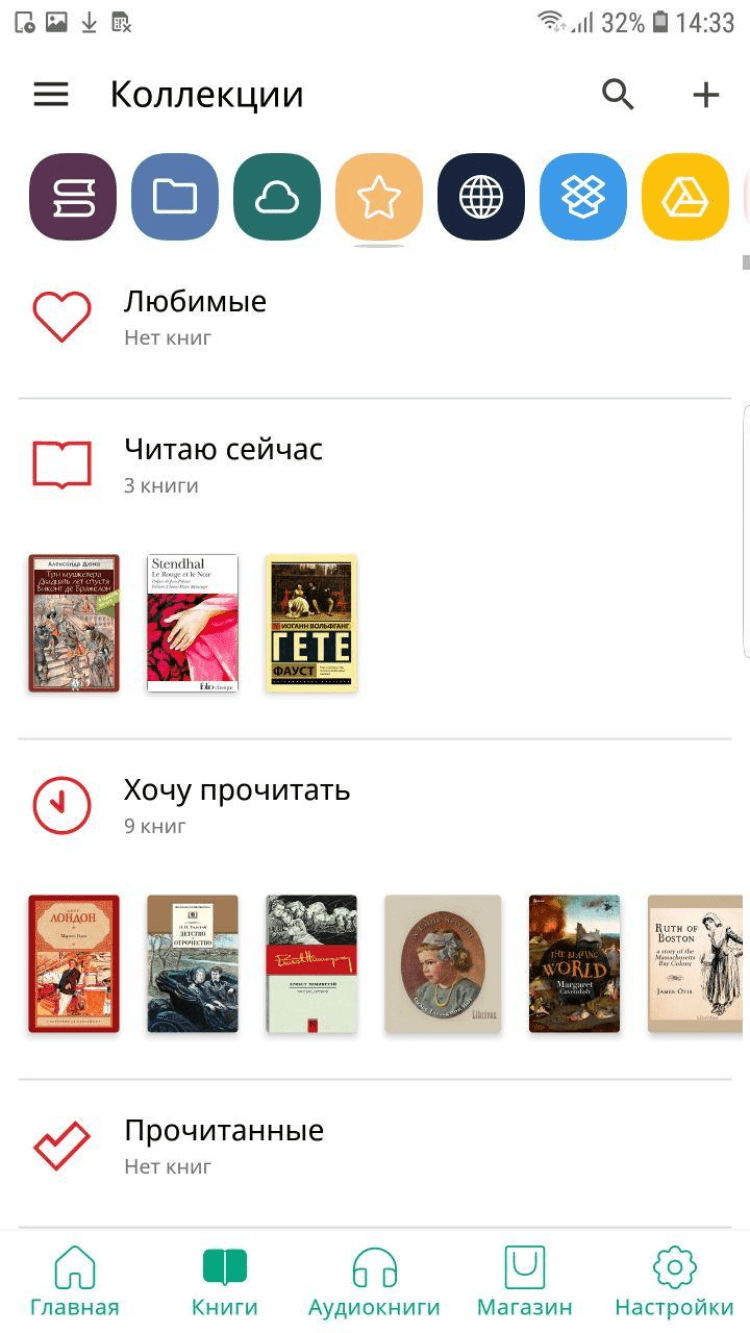Viewport: 750px width, 1333px height.
Task: Connect to Google Drive storage
Action: pos(685,197)
